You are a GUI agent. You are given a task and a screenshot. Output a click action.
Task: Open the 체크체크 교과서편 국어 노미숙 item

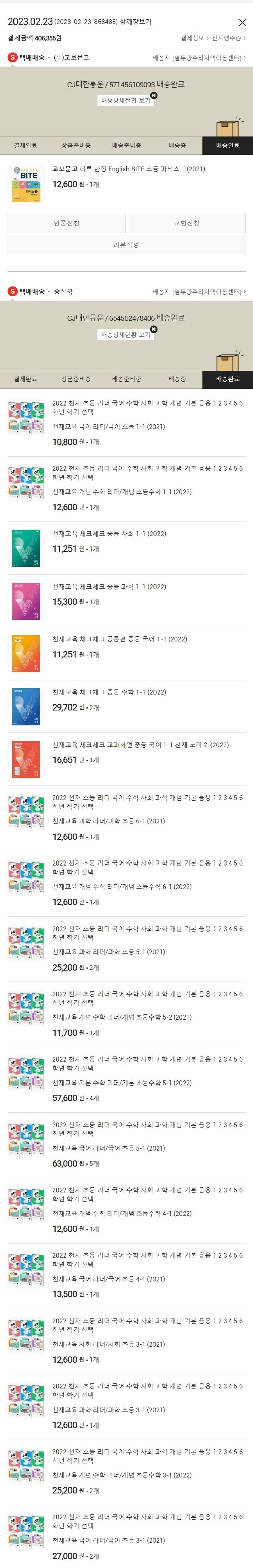(140, 745)
